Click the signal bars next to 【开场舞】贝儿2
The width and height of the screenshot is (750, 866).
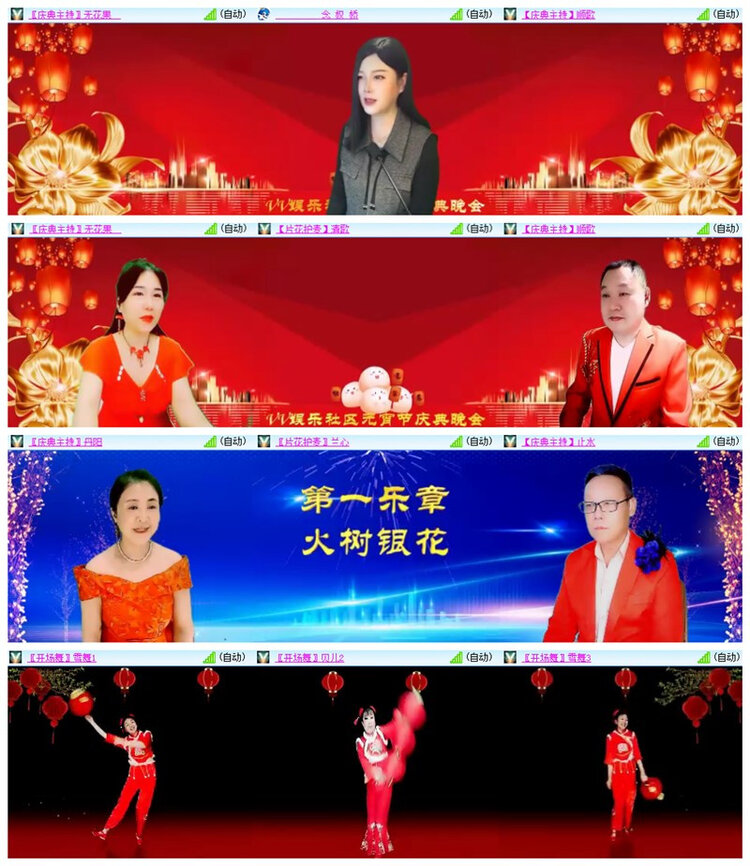(x=455, y=656)
